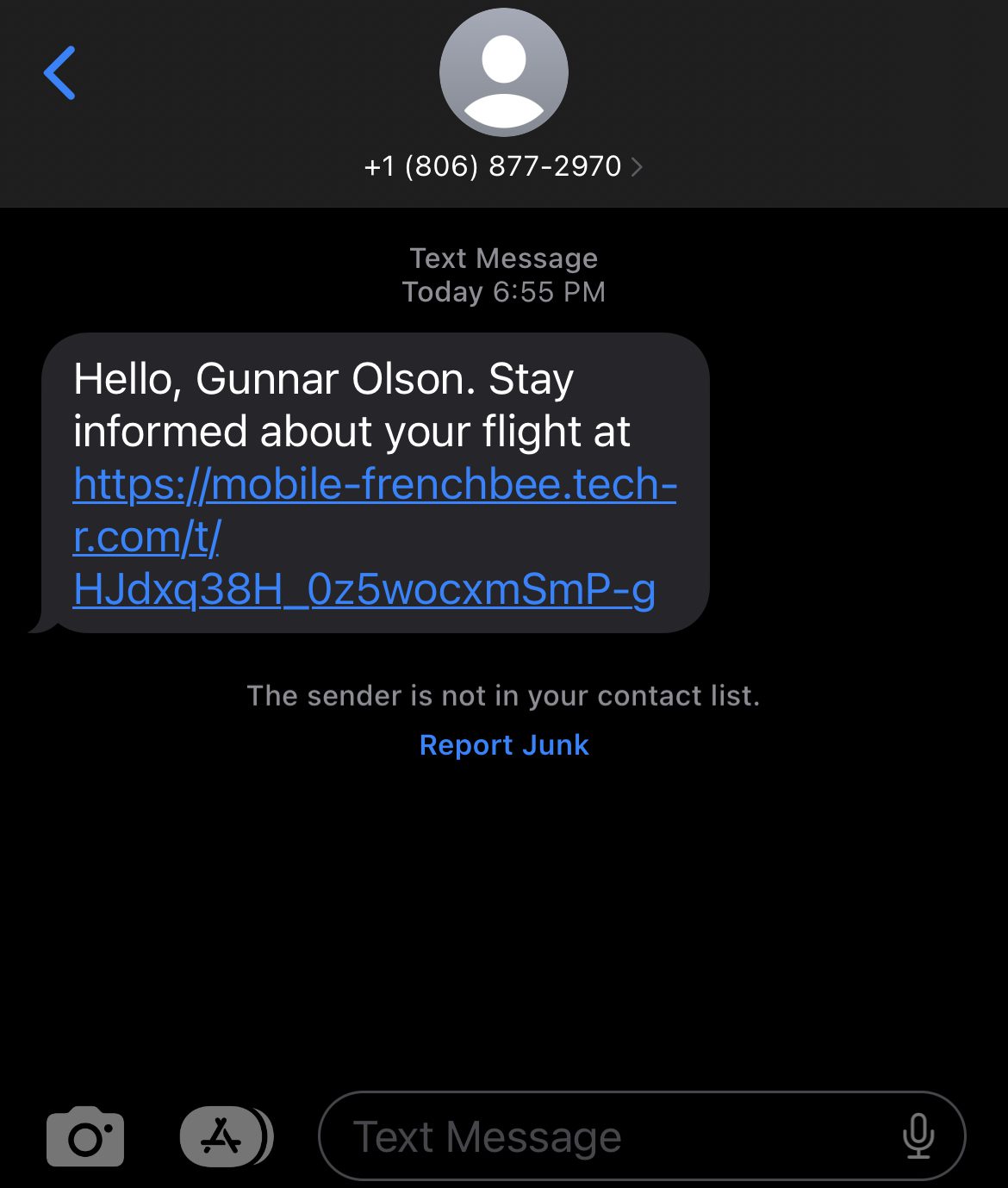Expand contact details via chevron beside phone number
This screenshot has height=1188, width=1008.
tap(638, 166)
